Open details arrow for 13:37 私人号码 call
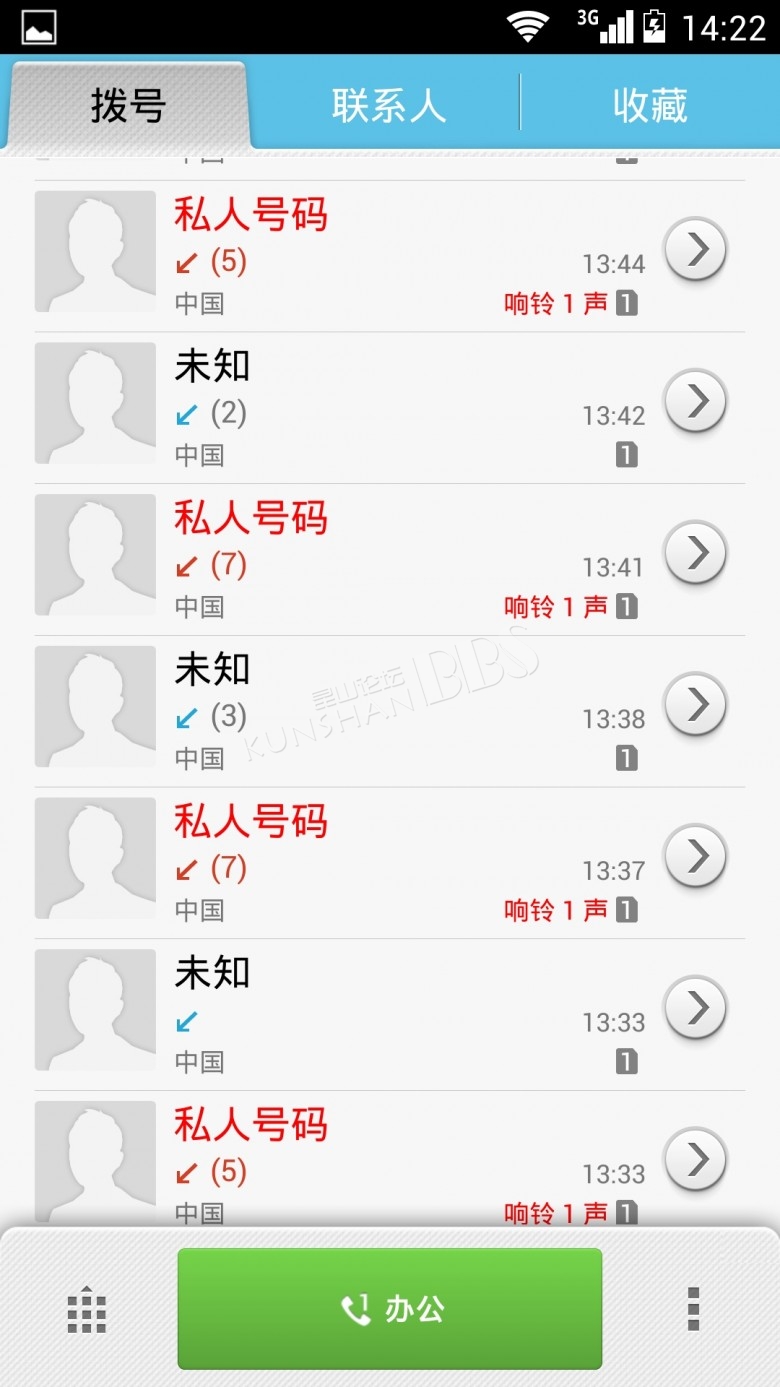The width and height of the screenshot is (780, 1387). click(695, 856)
